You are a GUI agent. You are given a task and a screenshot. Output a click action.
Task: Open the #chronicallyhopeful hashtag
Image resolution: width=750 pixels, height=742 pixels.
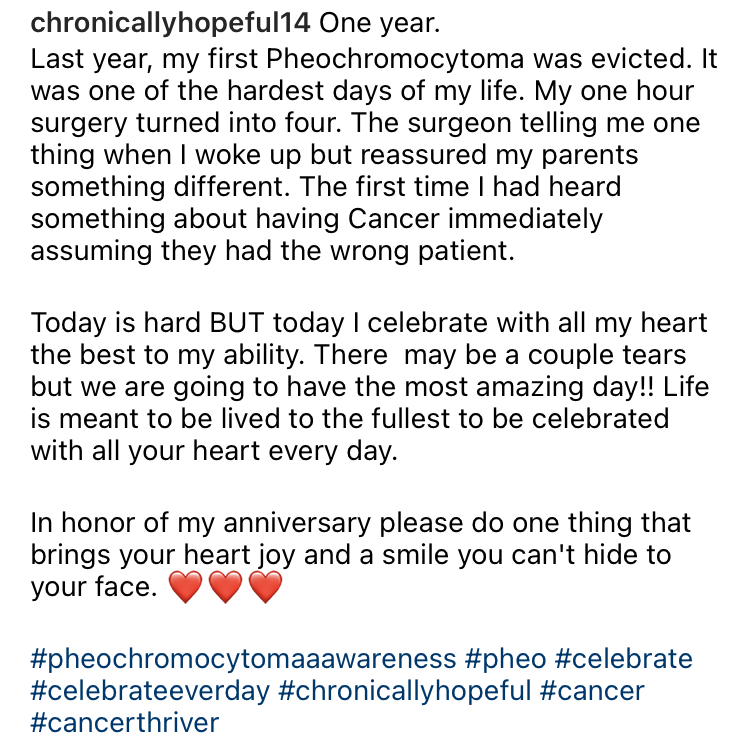[405, 691]
